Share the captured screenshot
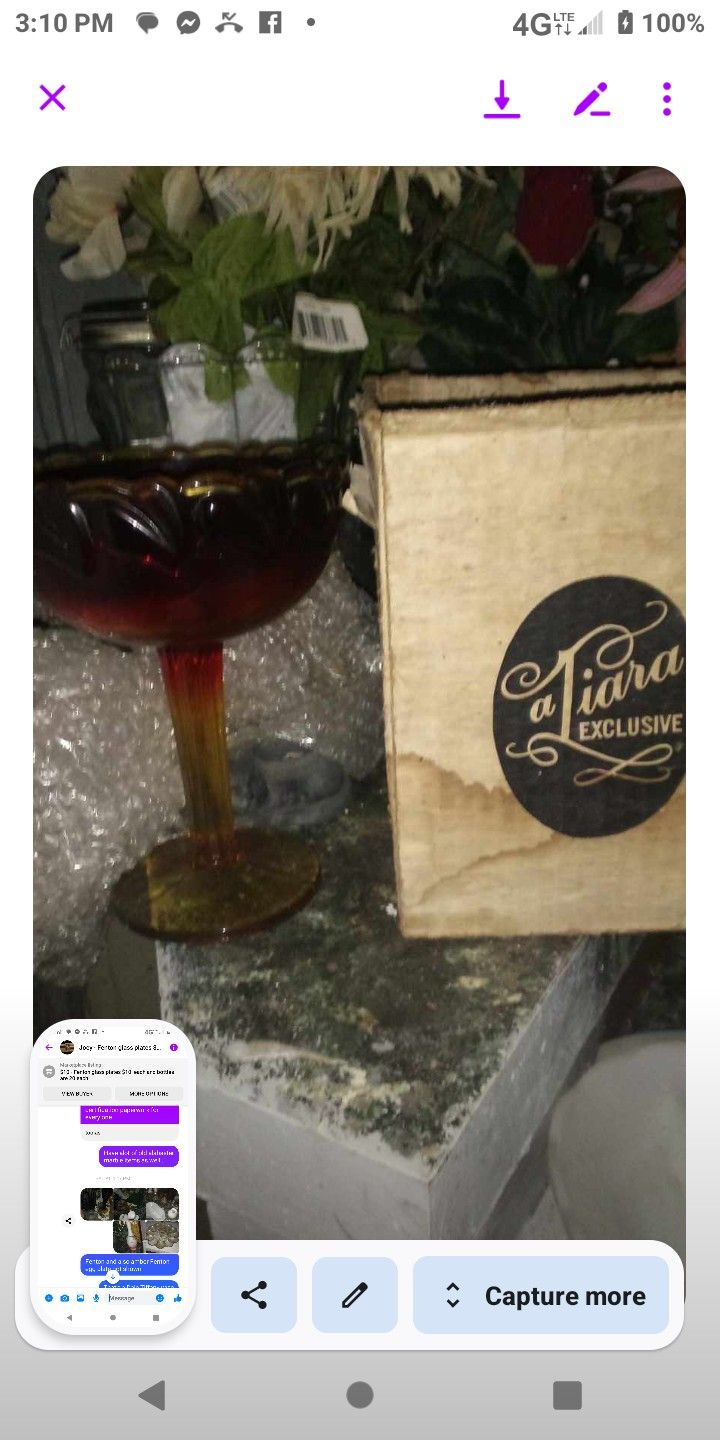 tap(254, 1295)
